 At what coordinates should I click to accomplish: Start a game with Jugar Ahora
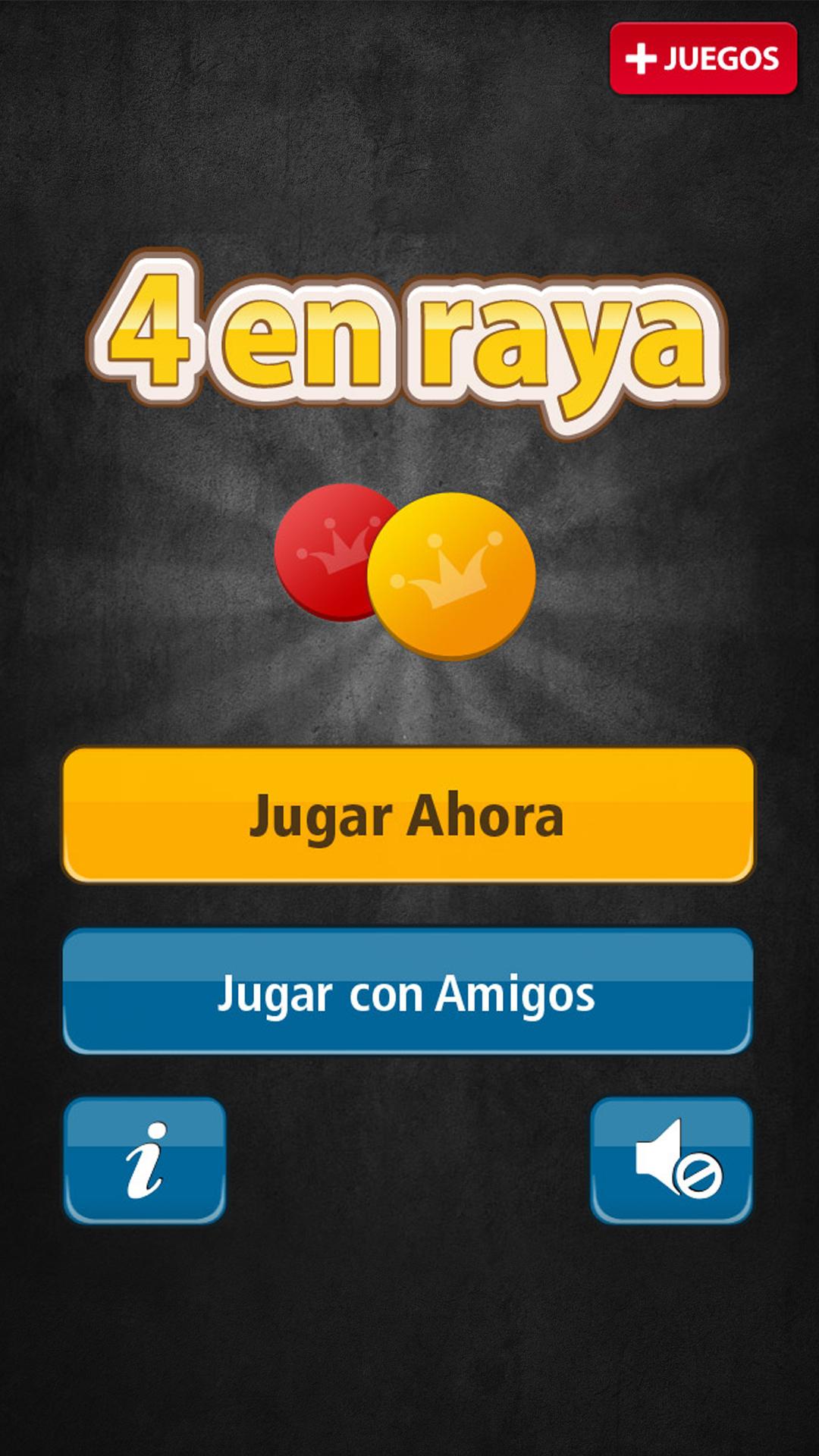click(409, 815)
